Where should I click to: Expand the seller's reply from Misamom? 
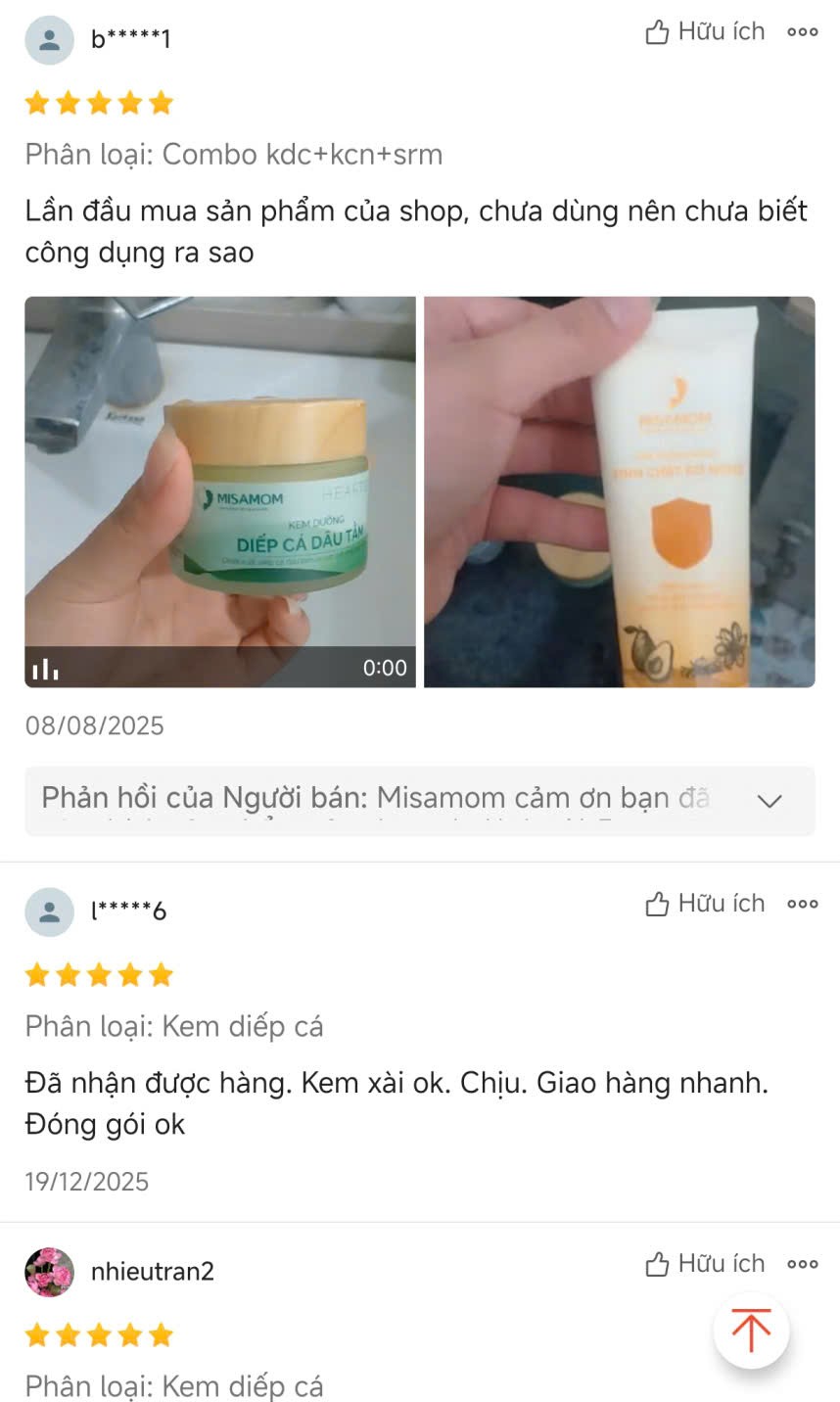point(770,801)
